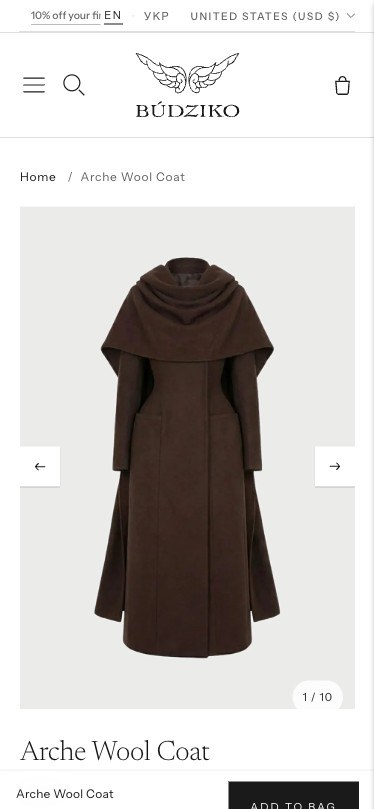
Task: Open the Arche Wool Coat product photo
Action: pyautogui.click(x=187, y=458)
